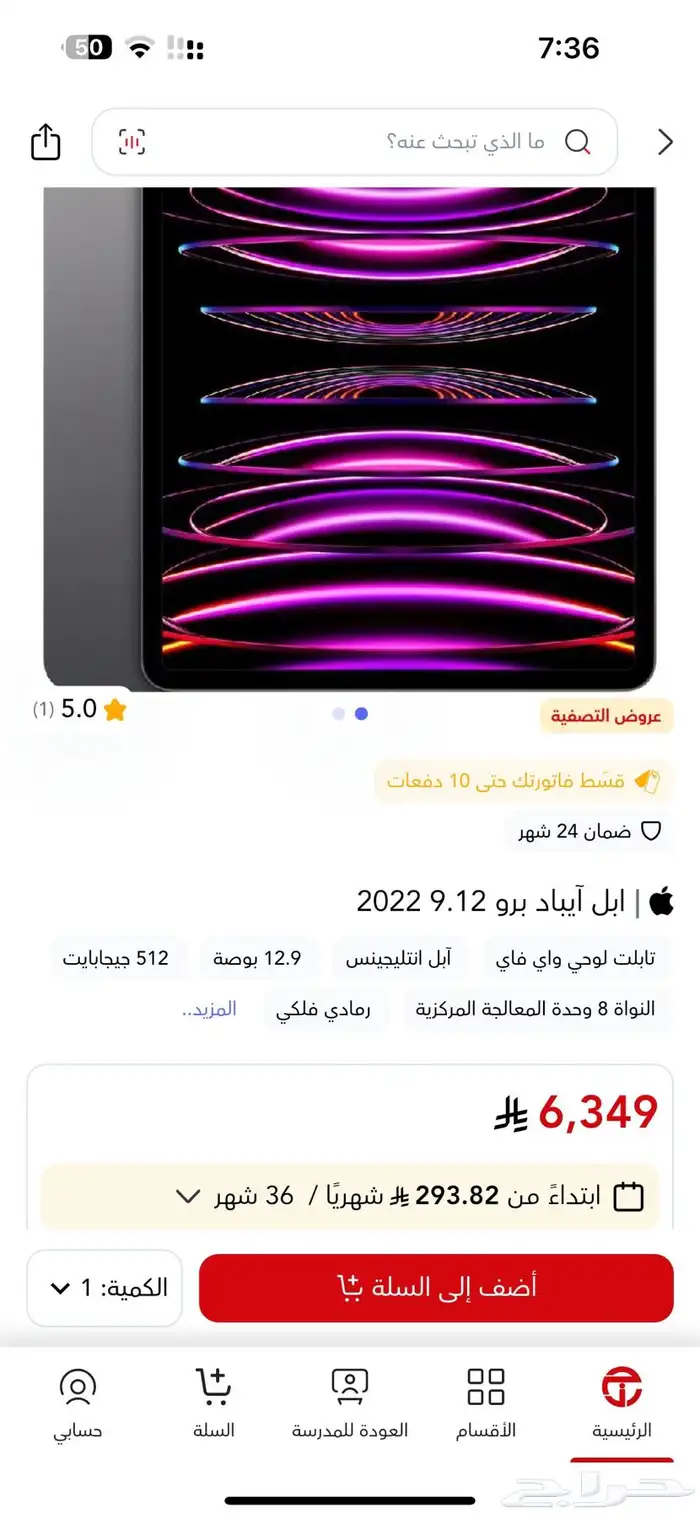Show more specs via المزيد link

pyautogui.click(x=209, y=1009)
